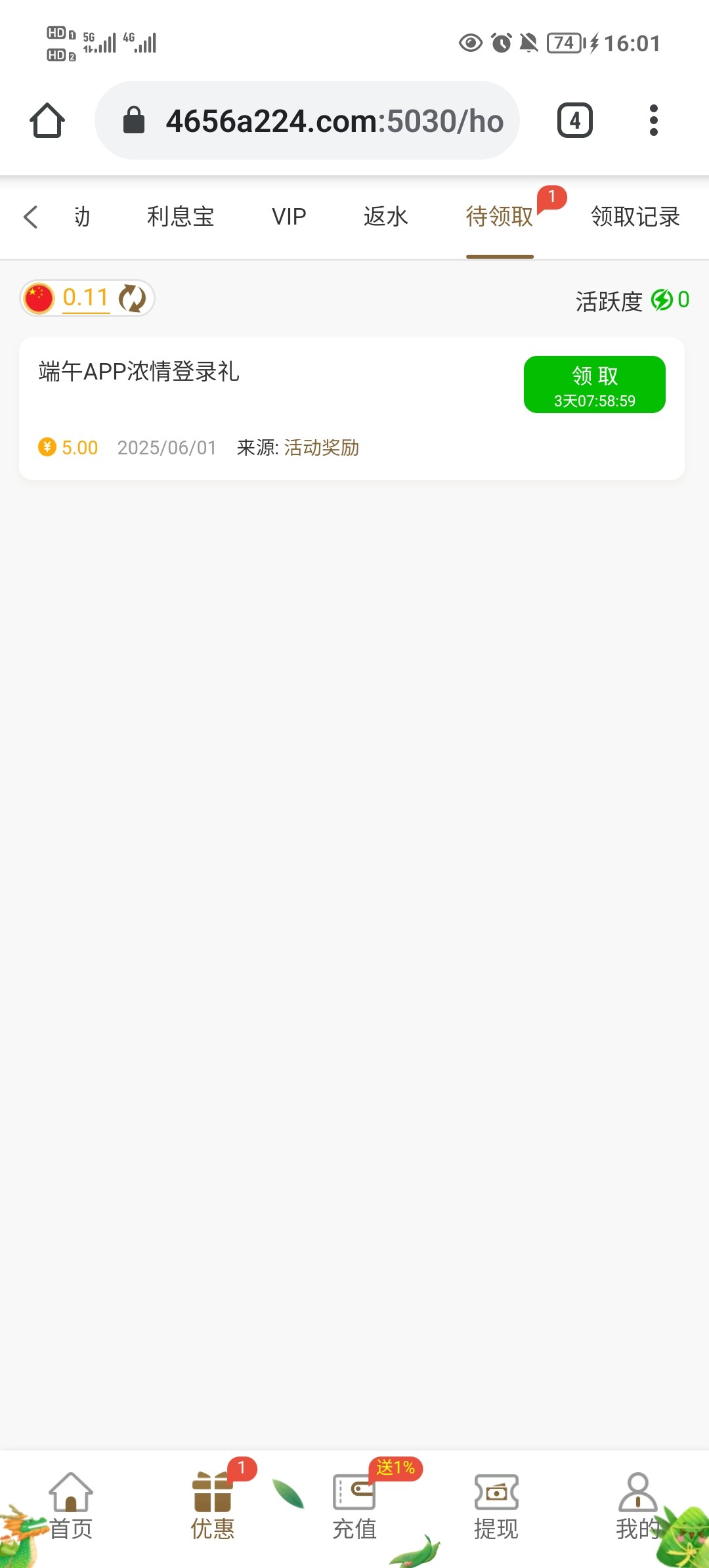Open the browser tab switcher
Screen dimensions: 709x1568
coord(575,121)
